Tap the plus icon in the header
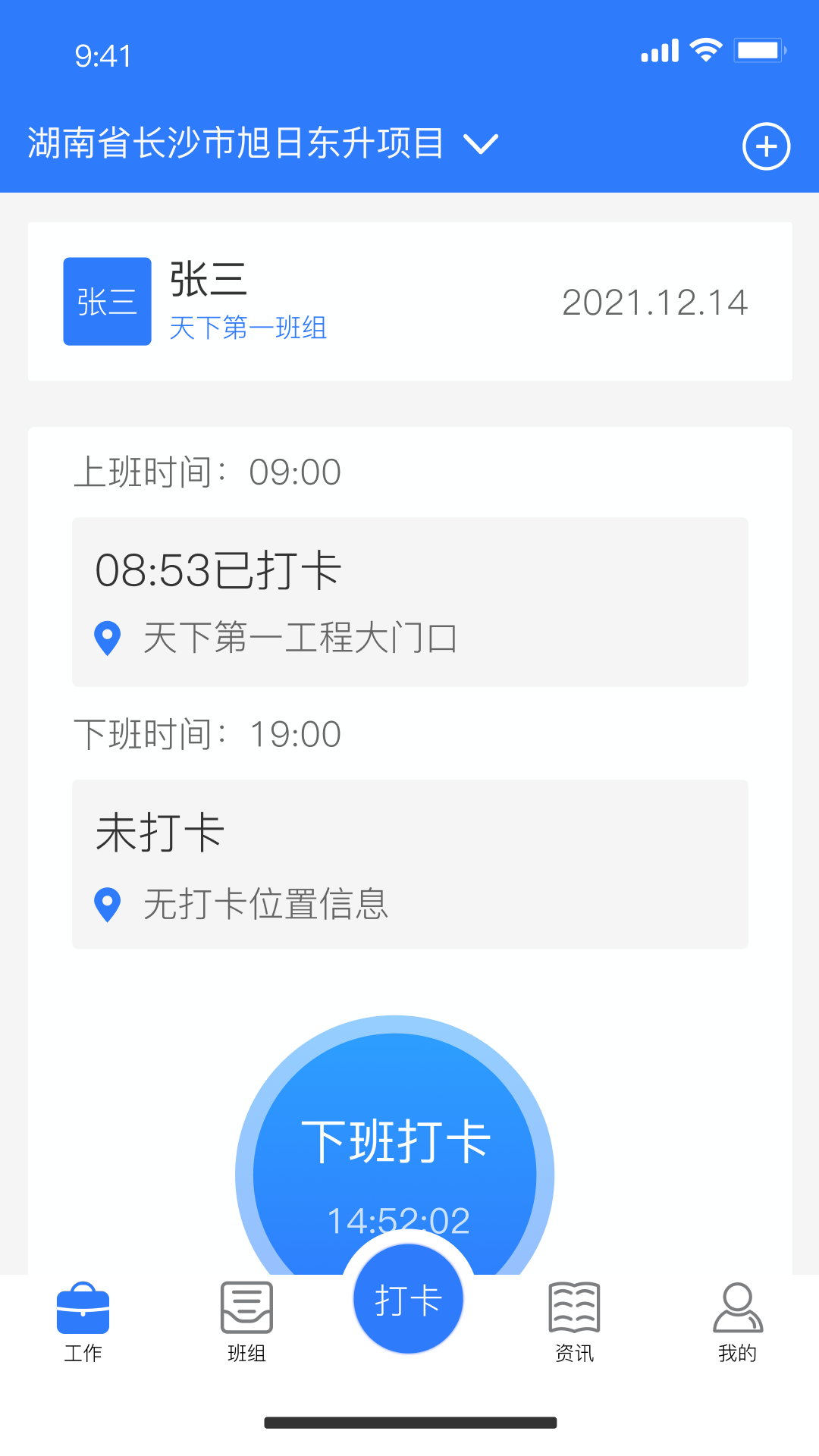 pyautogui.click(x=766, y=146)
